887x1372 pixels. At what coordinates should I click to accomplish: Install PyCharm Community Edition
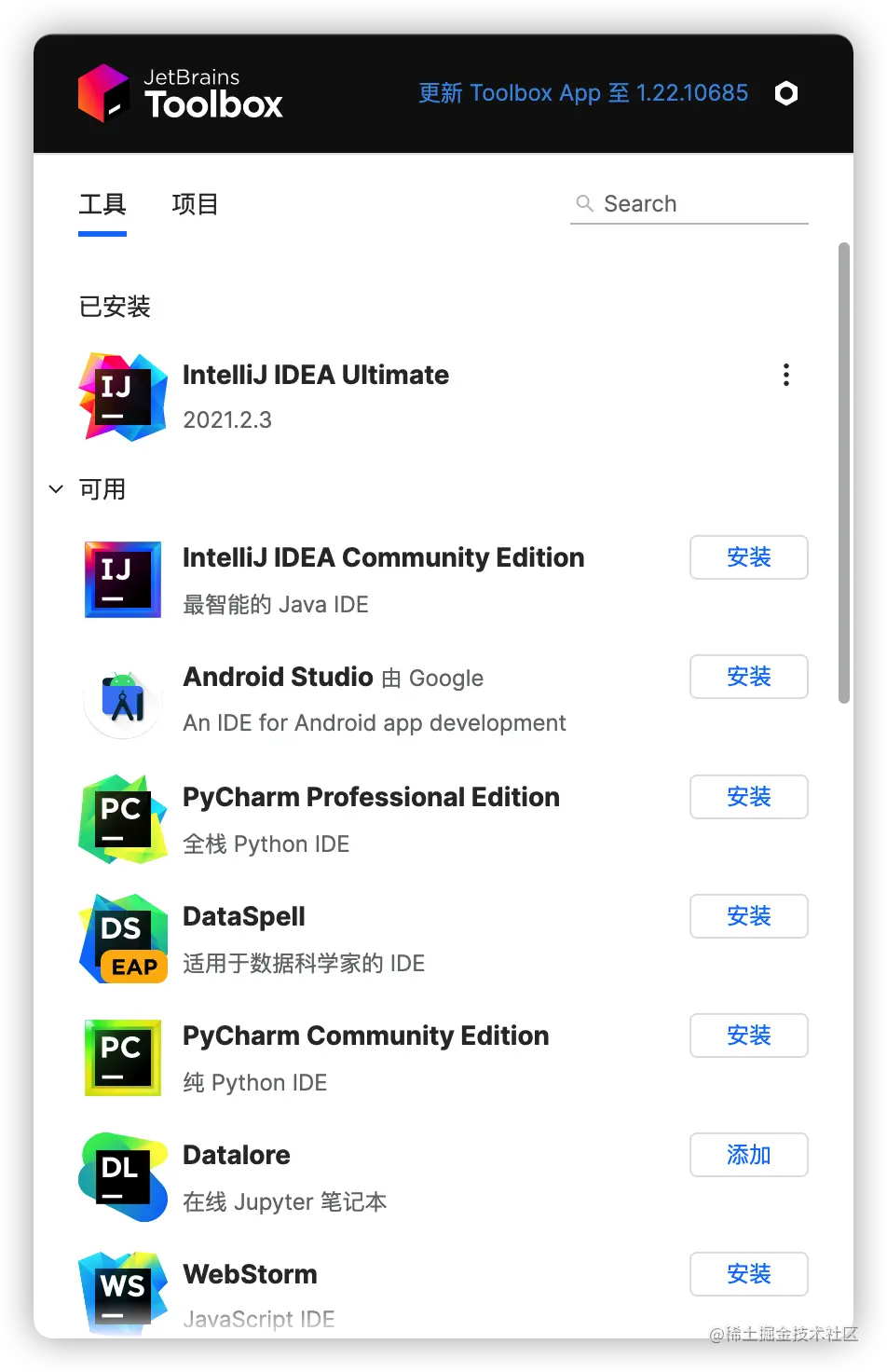coord(748,1036)
